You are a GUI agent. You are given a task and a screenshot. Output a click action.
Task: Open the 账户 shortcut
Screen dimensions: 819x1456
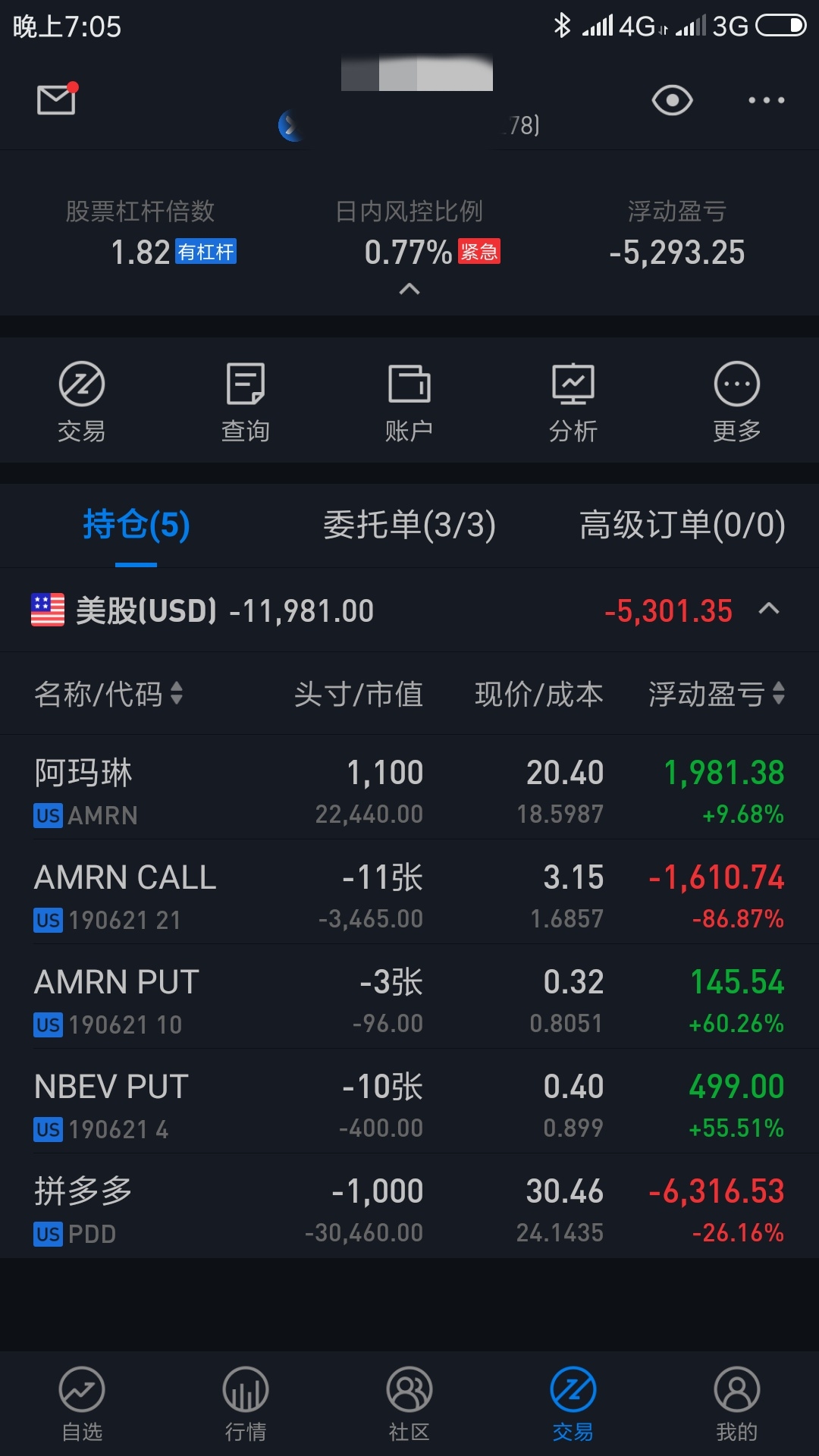409,402
